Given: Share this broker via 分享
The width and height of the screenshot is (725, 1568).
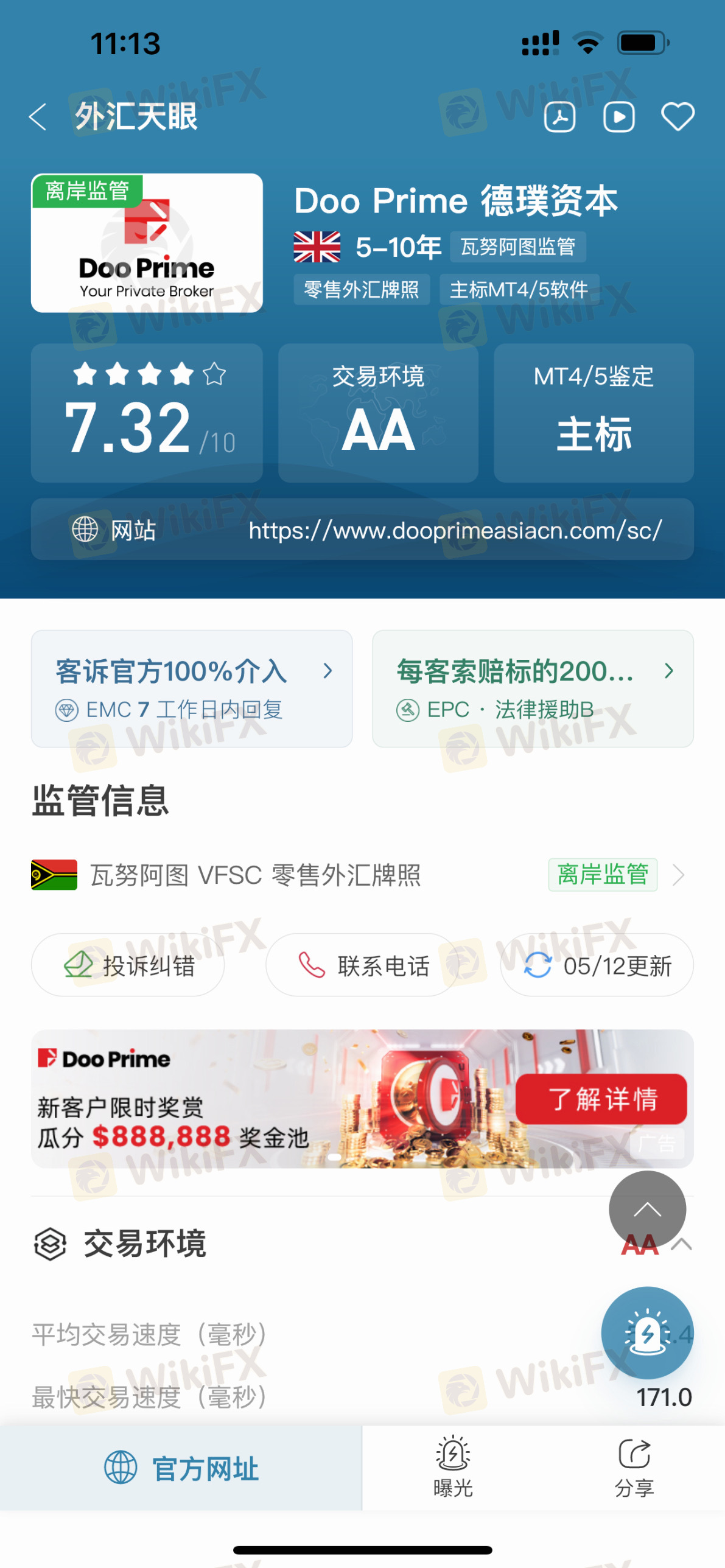Looking at the screenshot, I should [634, 1468].
